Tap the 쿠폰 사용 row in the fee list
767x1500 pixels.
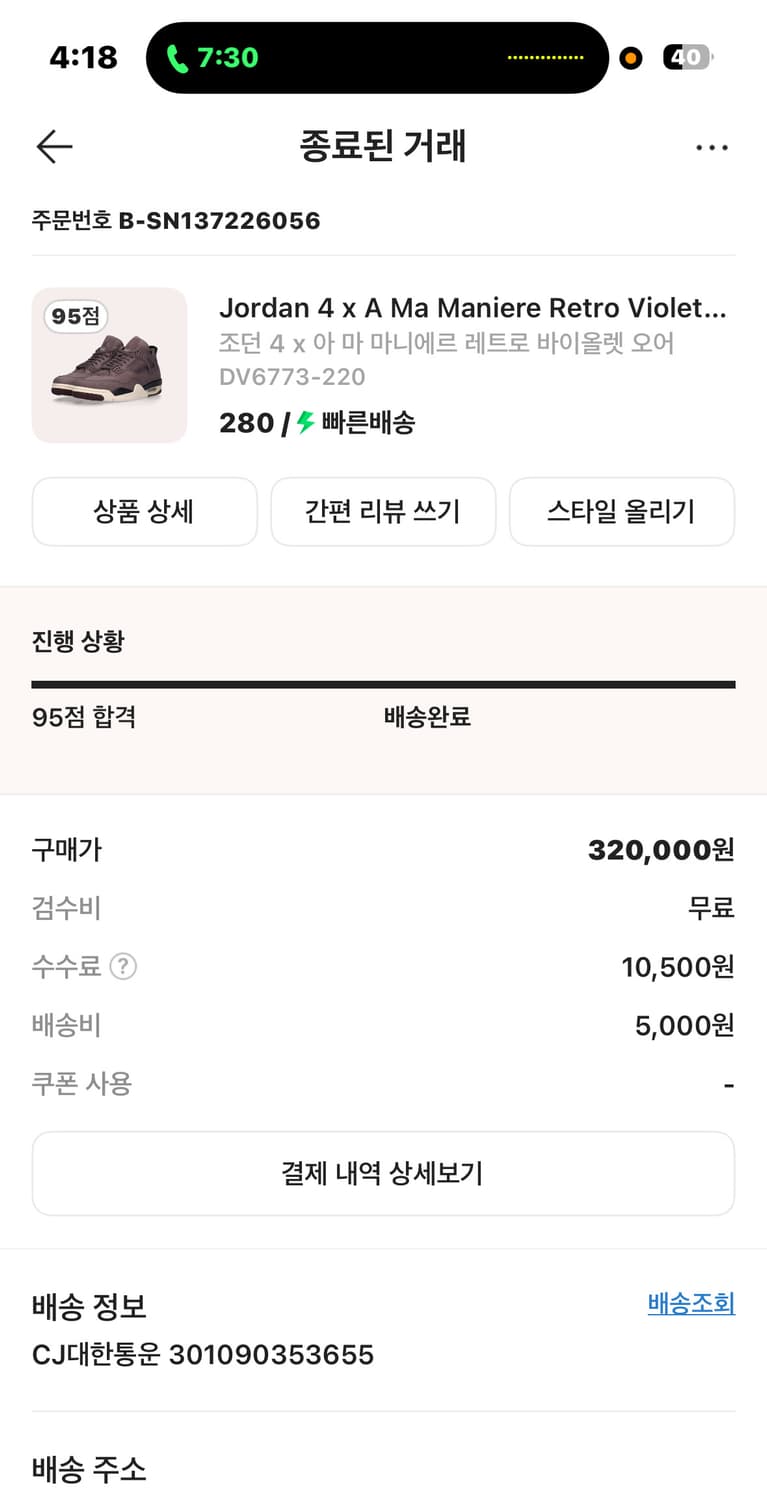tap(82, 1083)
